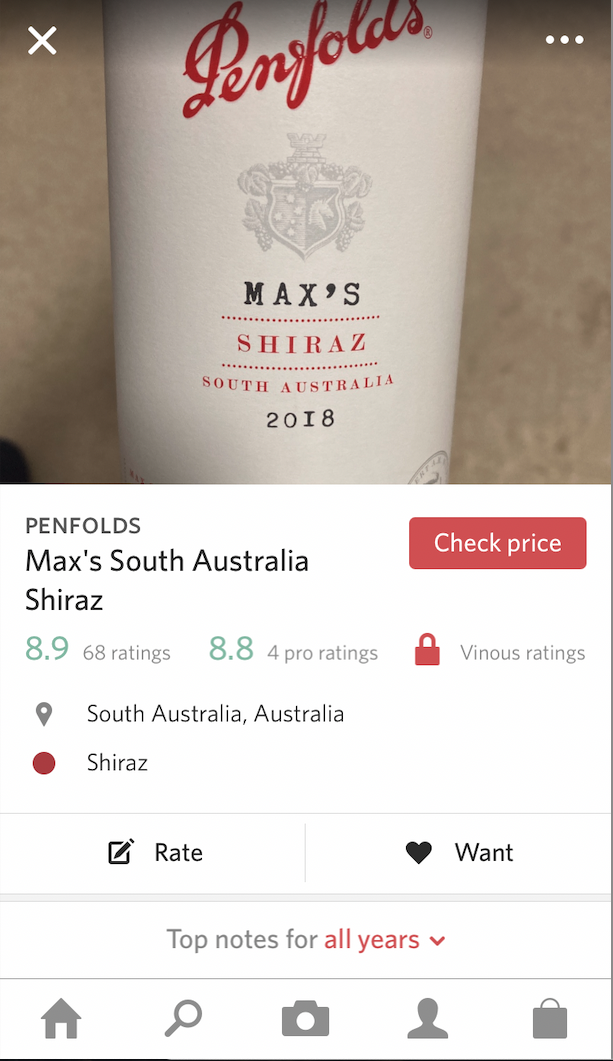Switch to the profile tab
The image size is (613, 1061).
[x=428, y=1018]
